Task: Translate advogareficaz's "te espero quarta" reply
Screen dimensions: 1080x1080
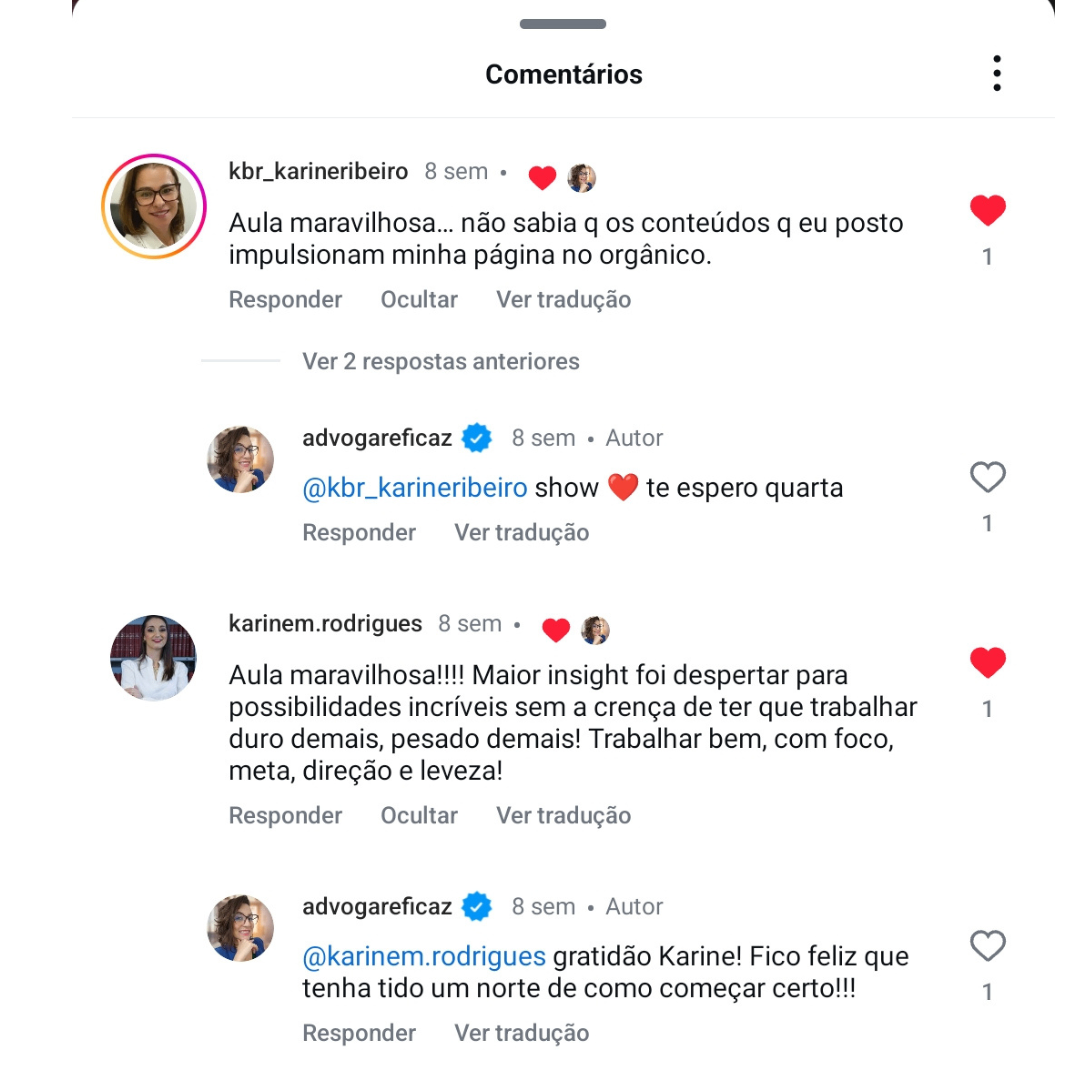Action: click(x=521, y=533)
